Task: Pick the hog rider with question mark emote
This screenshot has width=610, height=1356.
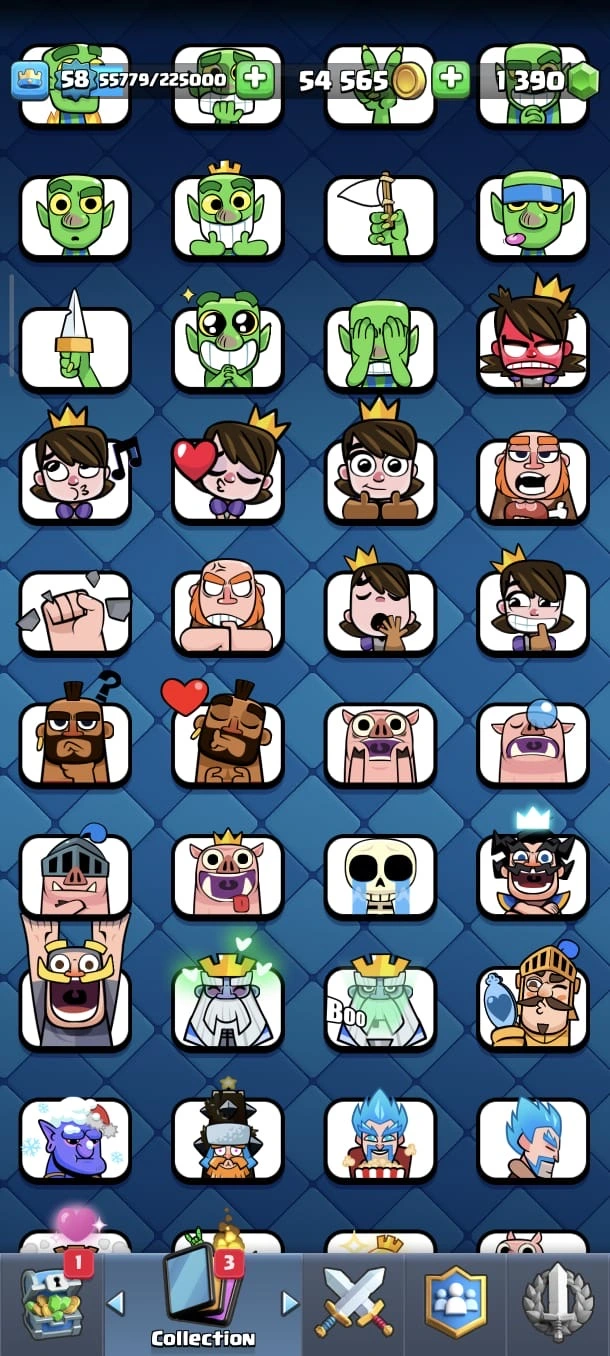Action: click(x=75, y=742)
